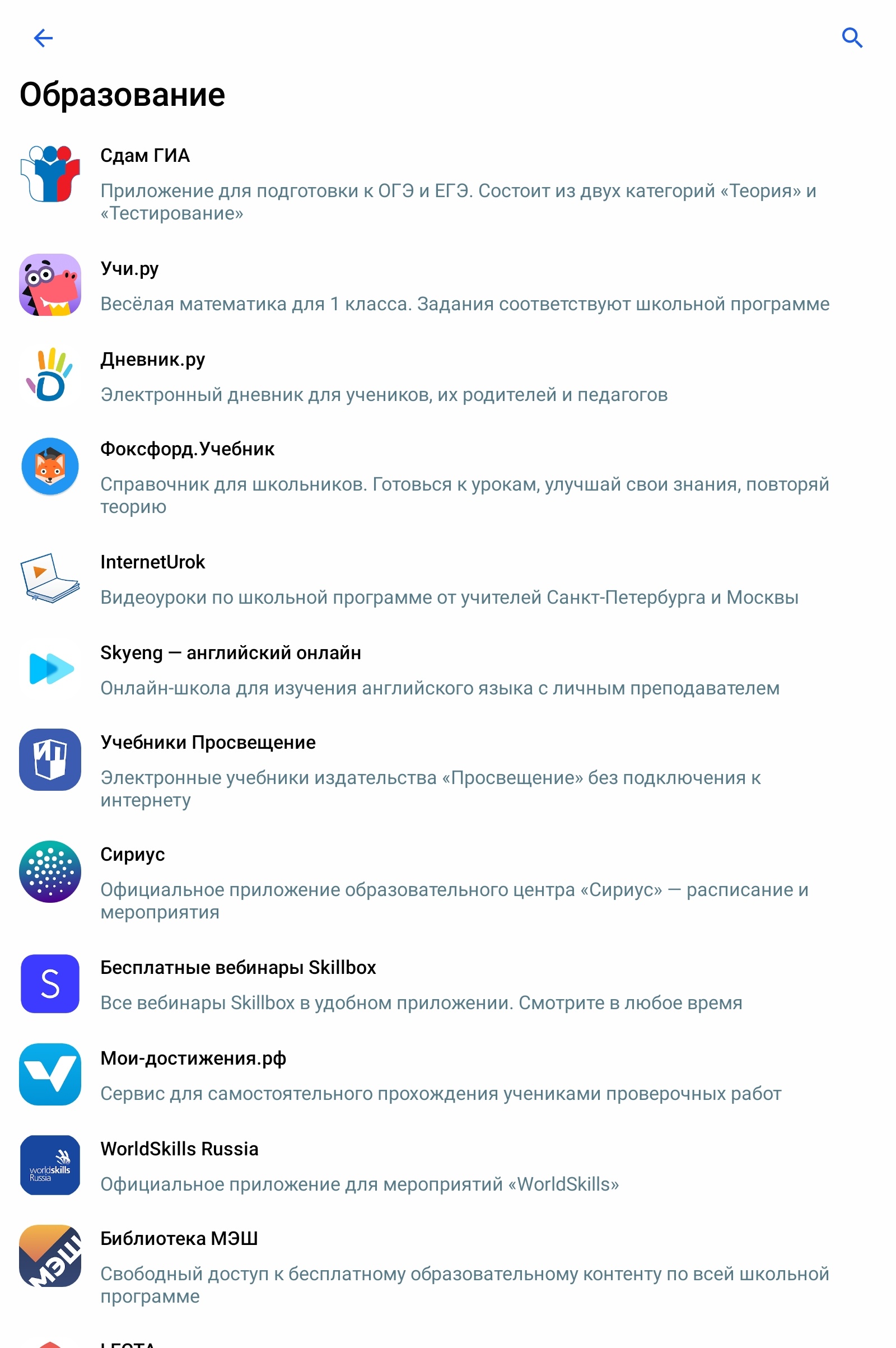This screenshot has width=896, height=1348.
Task: Go back using the arrow icon
Action: 44,38
